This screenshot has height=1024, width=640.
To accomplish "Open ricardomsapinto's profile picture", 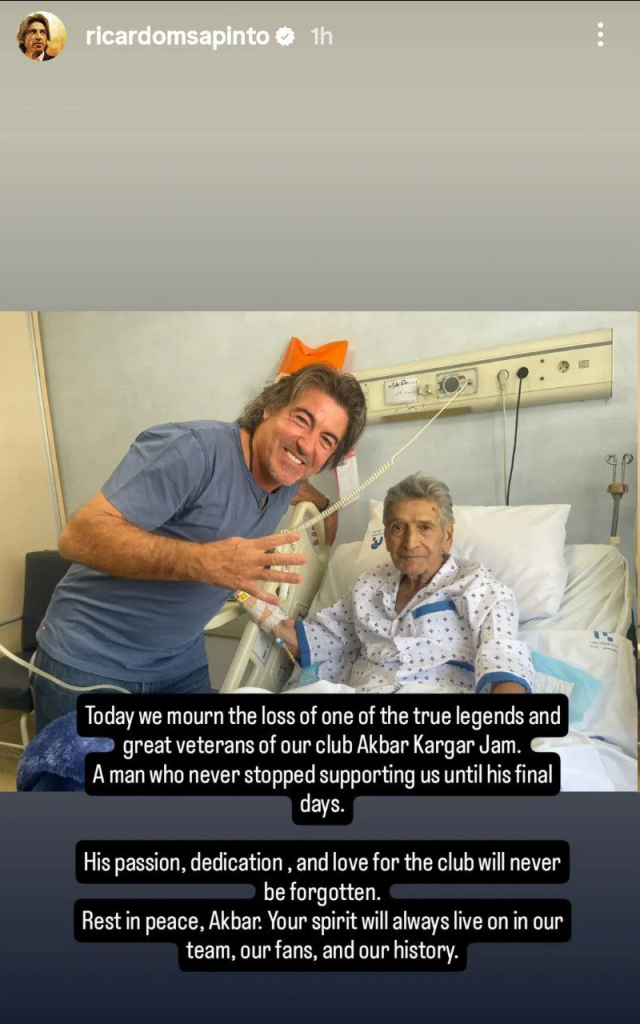I will [x=41, y=37].
